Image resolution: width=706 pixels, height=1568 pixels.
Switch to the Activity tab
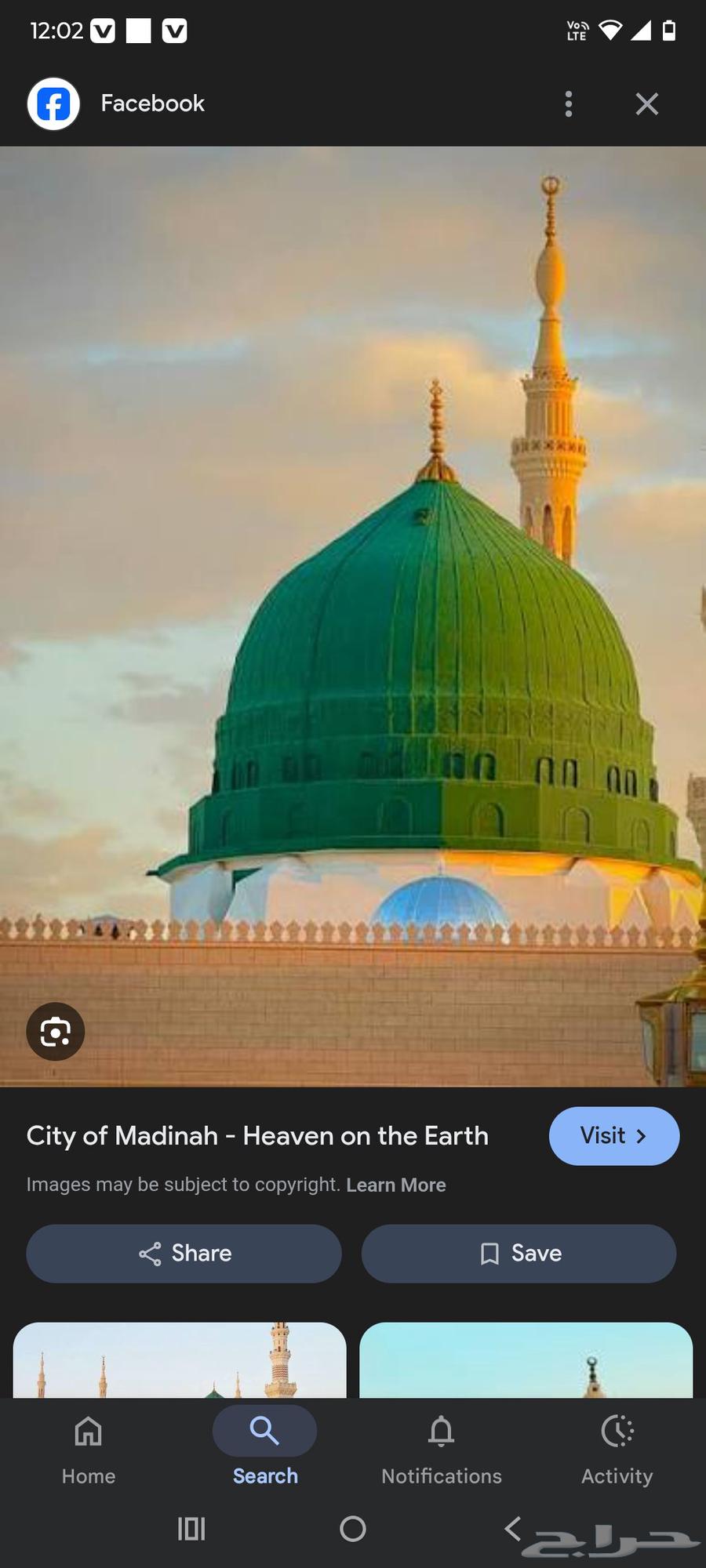coord(617,1450)
